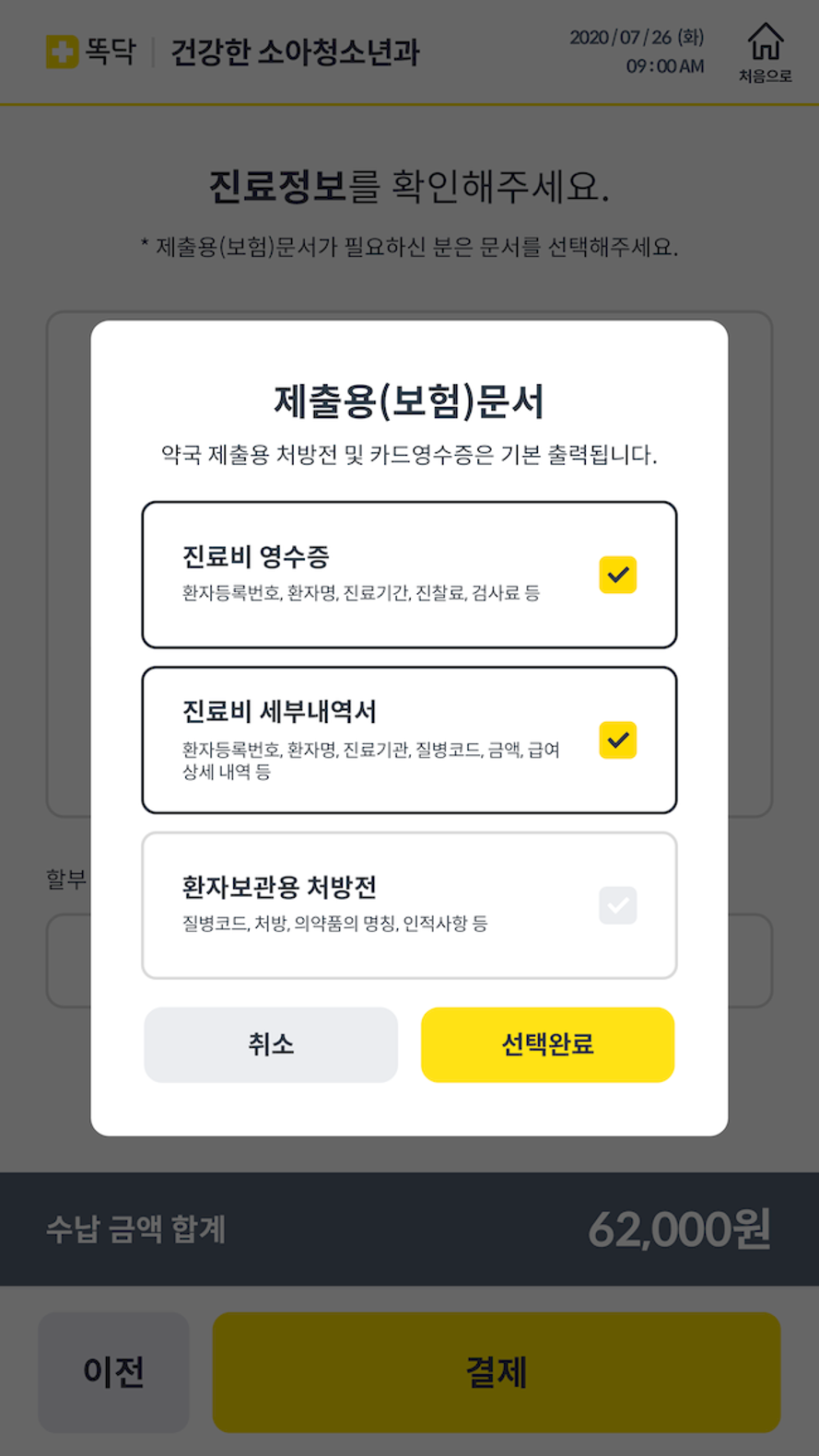Tap the 결제 payment button
Image resolution: width=819 pixels, height=1456 pixels.
(497, 1372)
